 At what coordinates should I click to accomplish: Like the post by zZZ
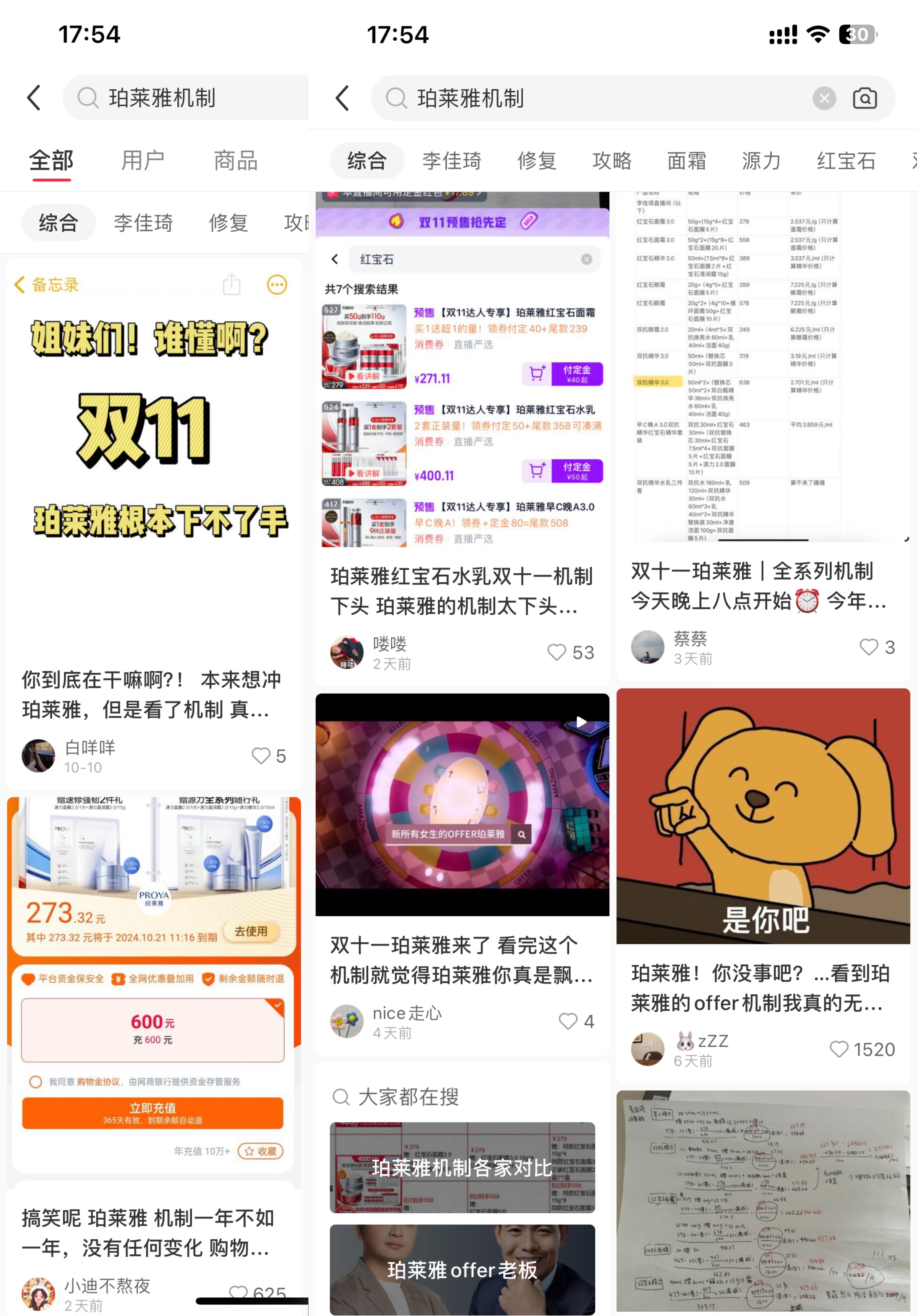click(838, 1049)
